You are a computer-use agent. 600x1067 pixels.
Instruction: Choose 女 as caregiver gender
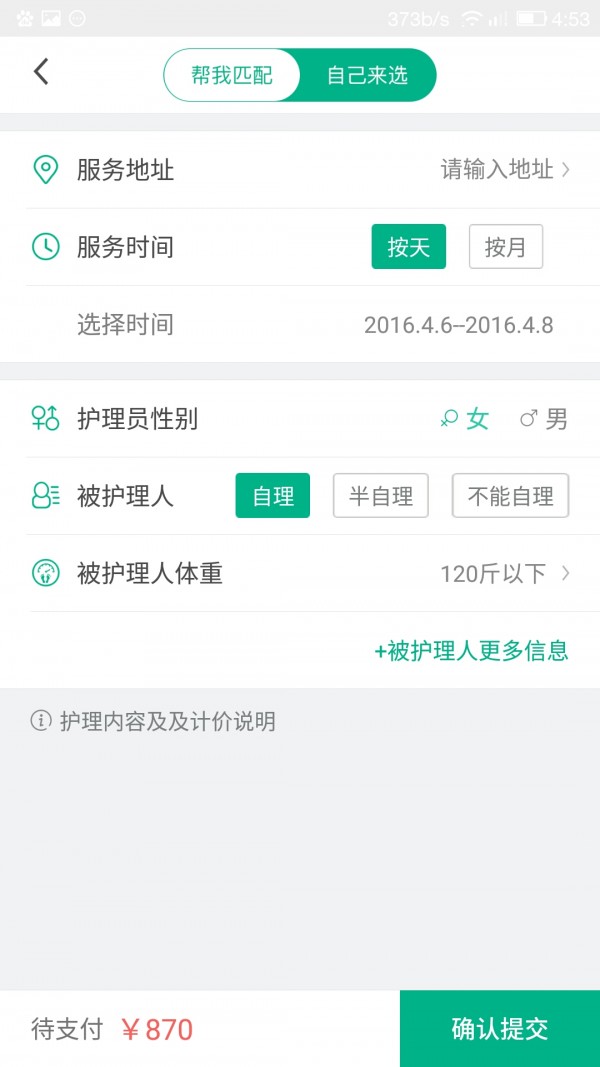[466, 420]
